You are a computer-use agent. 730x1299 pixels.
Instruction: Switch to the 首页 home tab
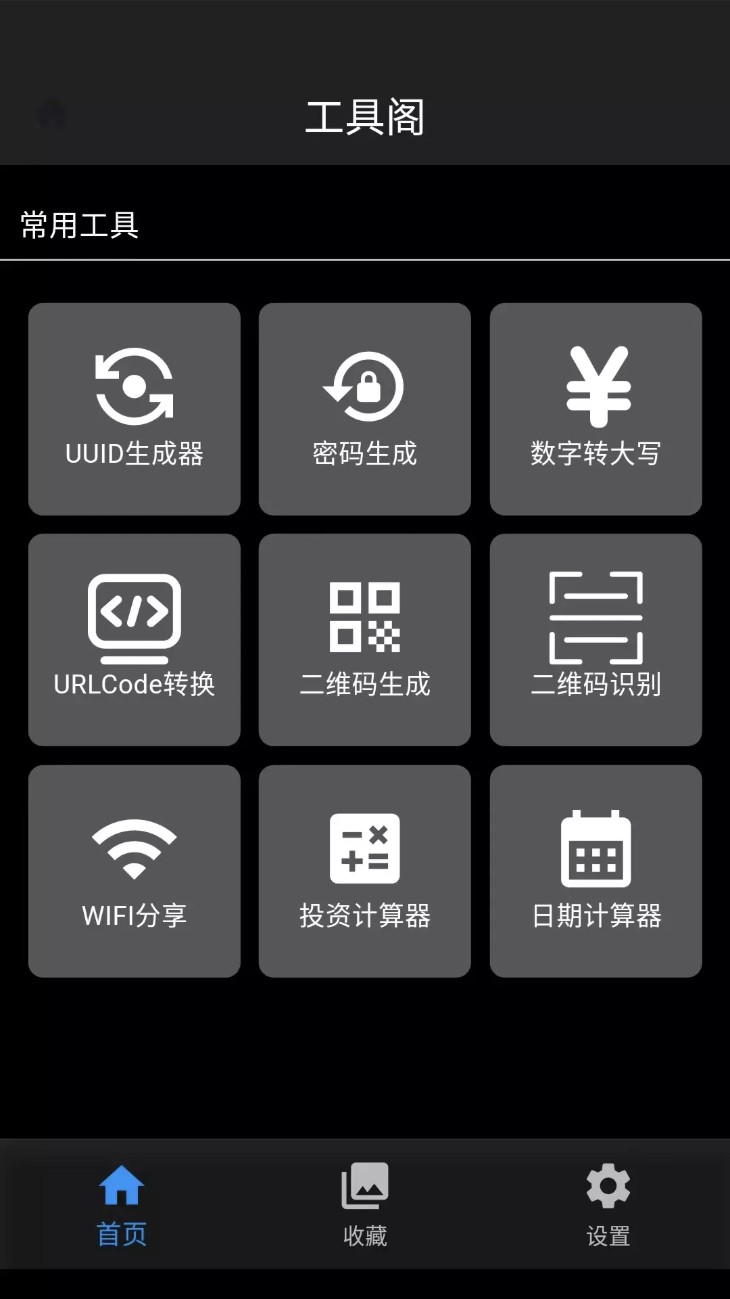(x=122, y=1206)
